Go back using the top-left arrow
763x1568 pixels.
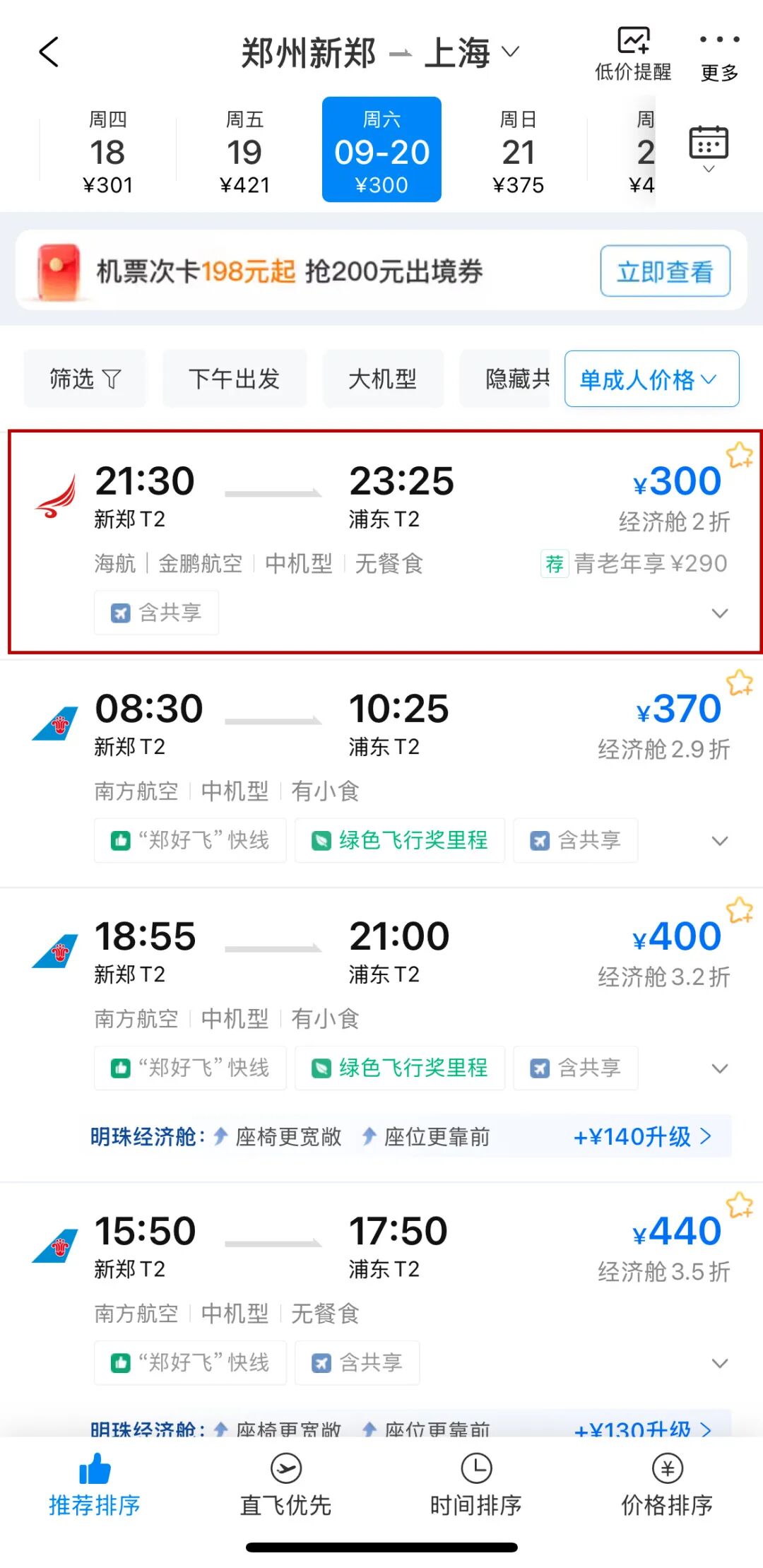tap(49, 52)
